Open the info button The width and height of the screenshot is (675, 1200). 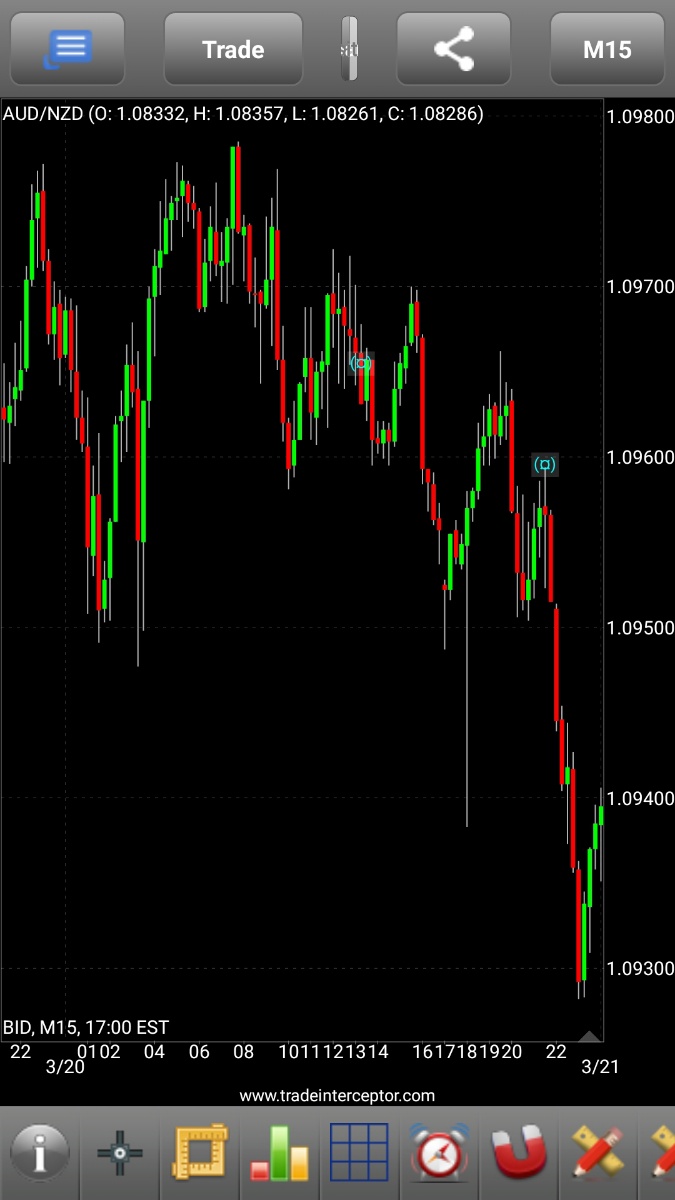tap(40, 1153)
